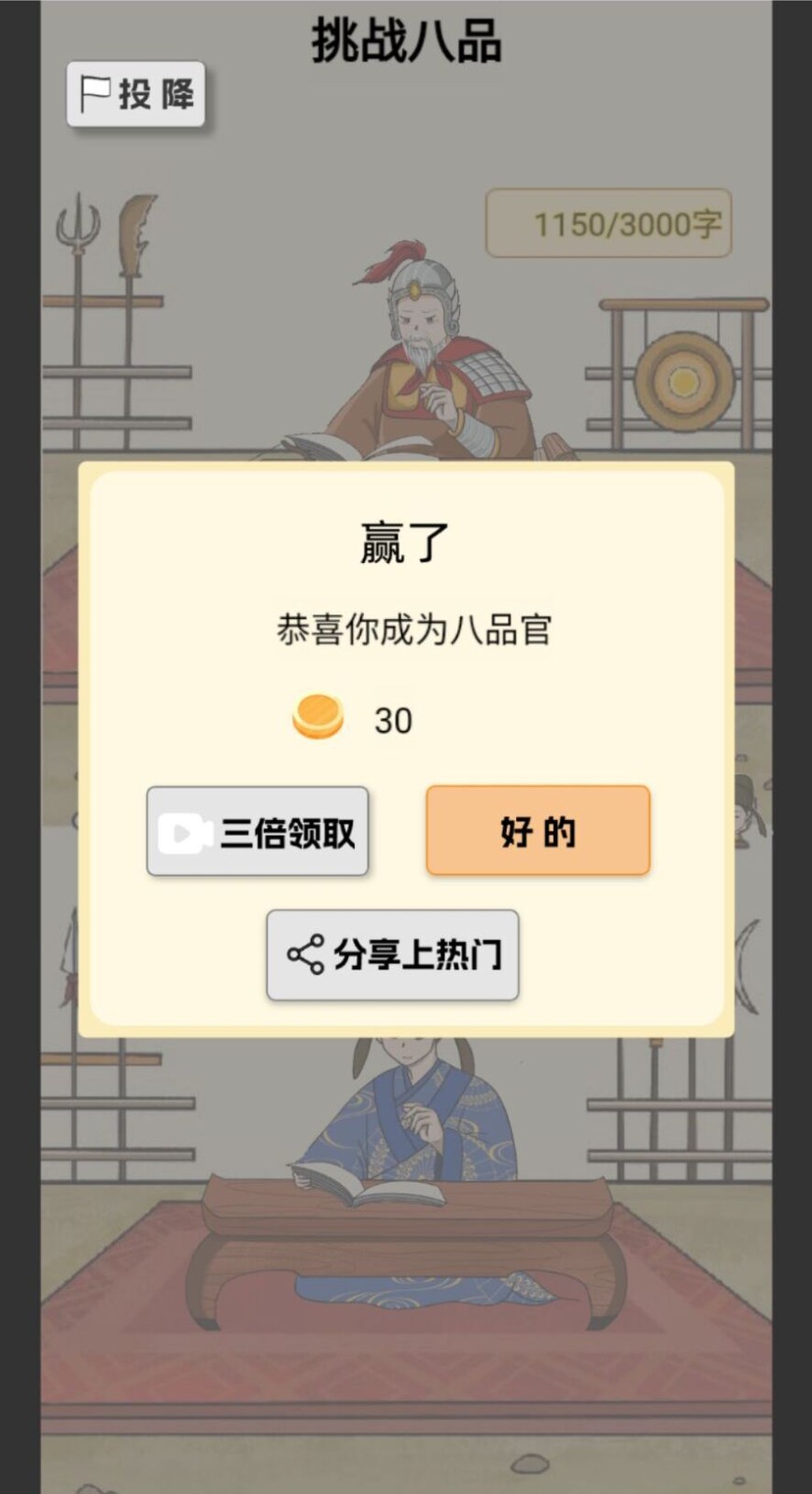
Task: Open the 1150/3000字 word count display
Action: tap(609, 222)
